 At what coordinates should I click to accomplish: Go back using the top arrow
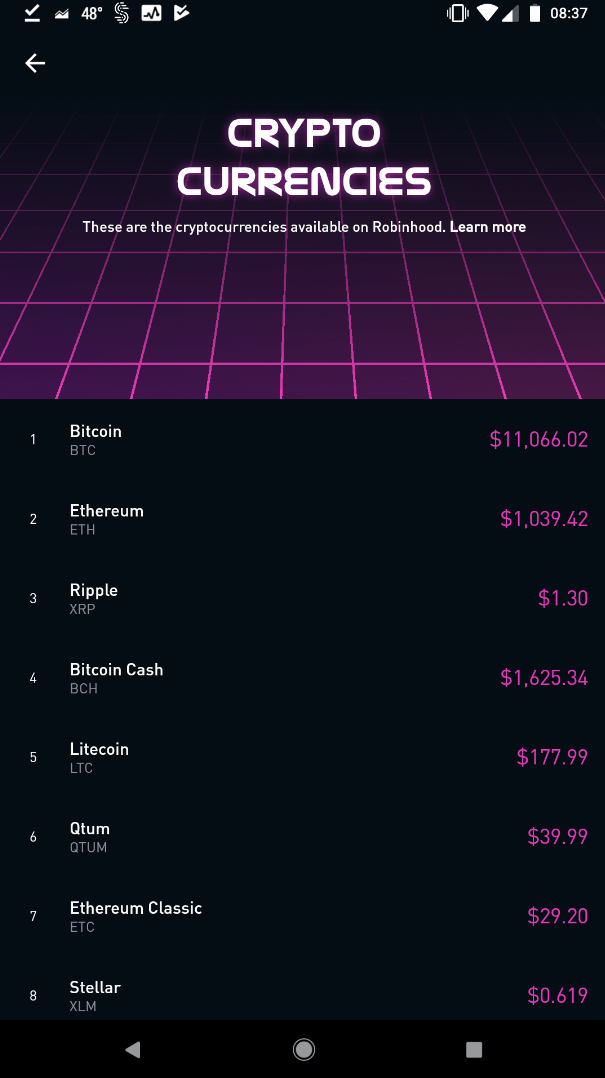tap(35, 63)
